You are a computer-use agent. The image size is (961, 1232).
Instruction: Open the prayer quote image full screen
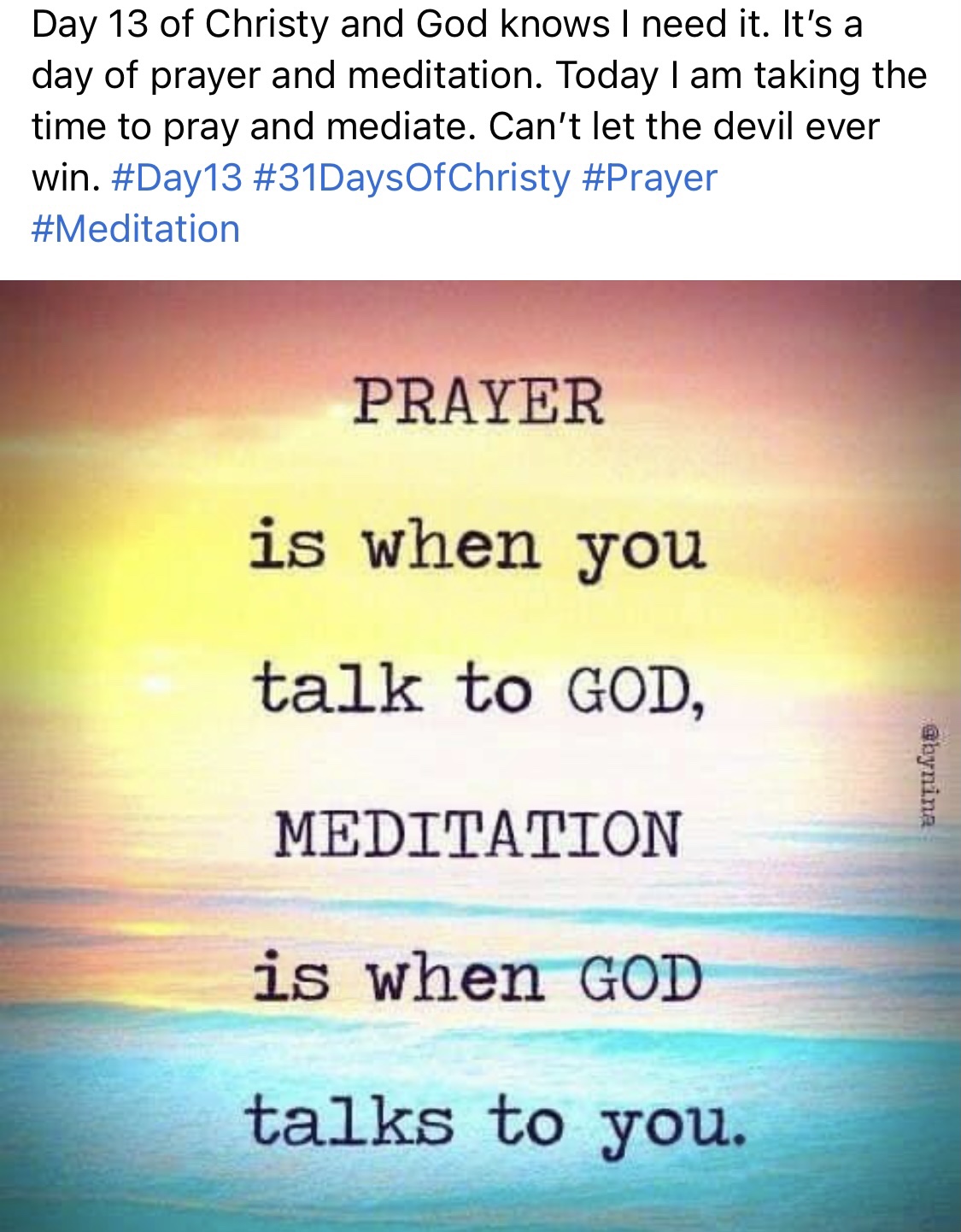[480, 755]
